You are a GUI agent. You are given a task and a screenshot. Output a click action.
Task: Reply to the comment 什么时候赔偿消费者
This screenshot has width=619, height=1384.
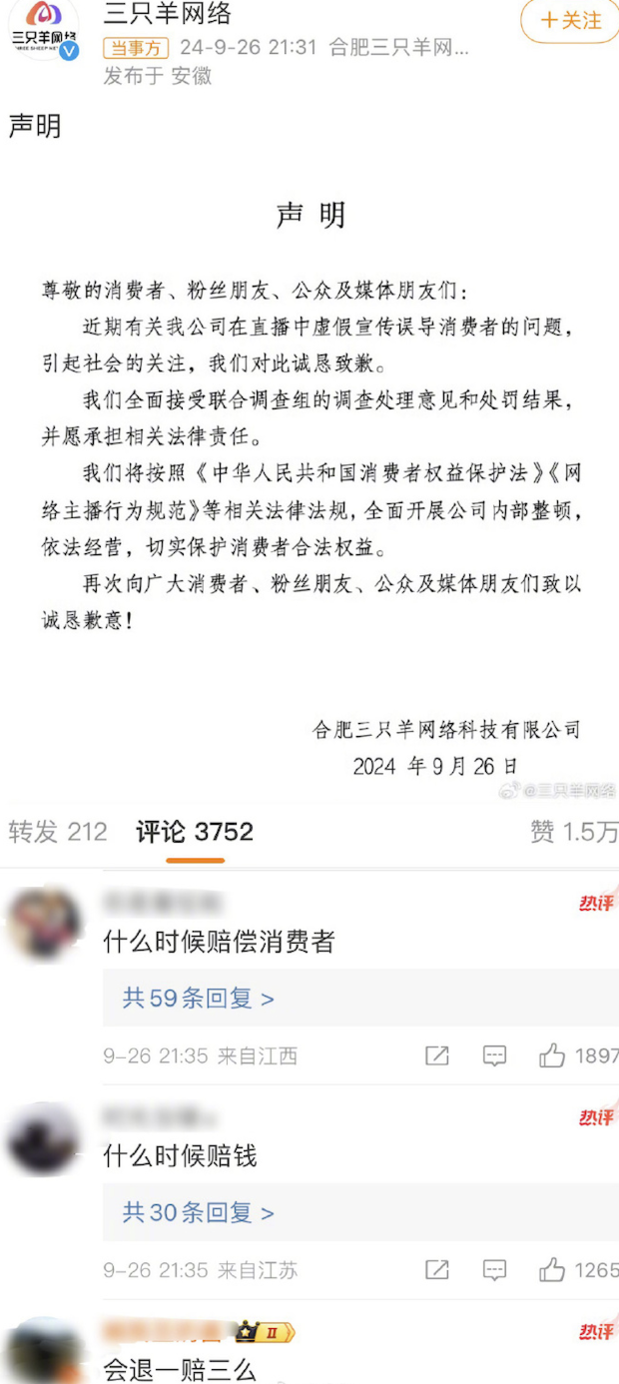pos(494,1056)
